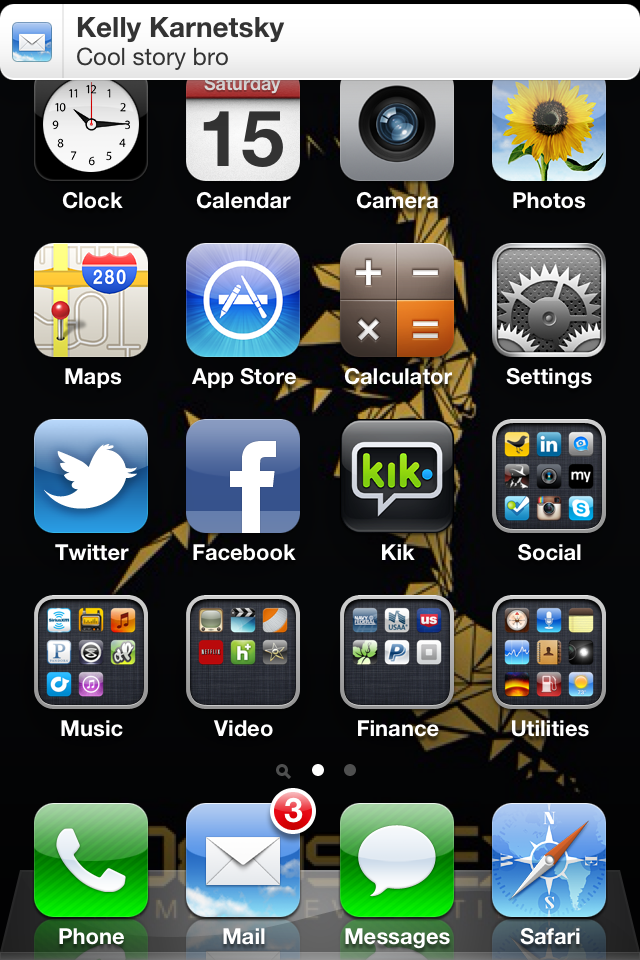Open the mail notification from Kelly Karnetsky

320,42
